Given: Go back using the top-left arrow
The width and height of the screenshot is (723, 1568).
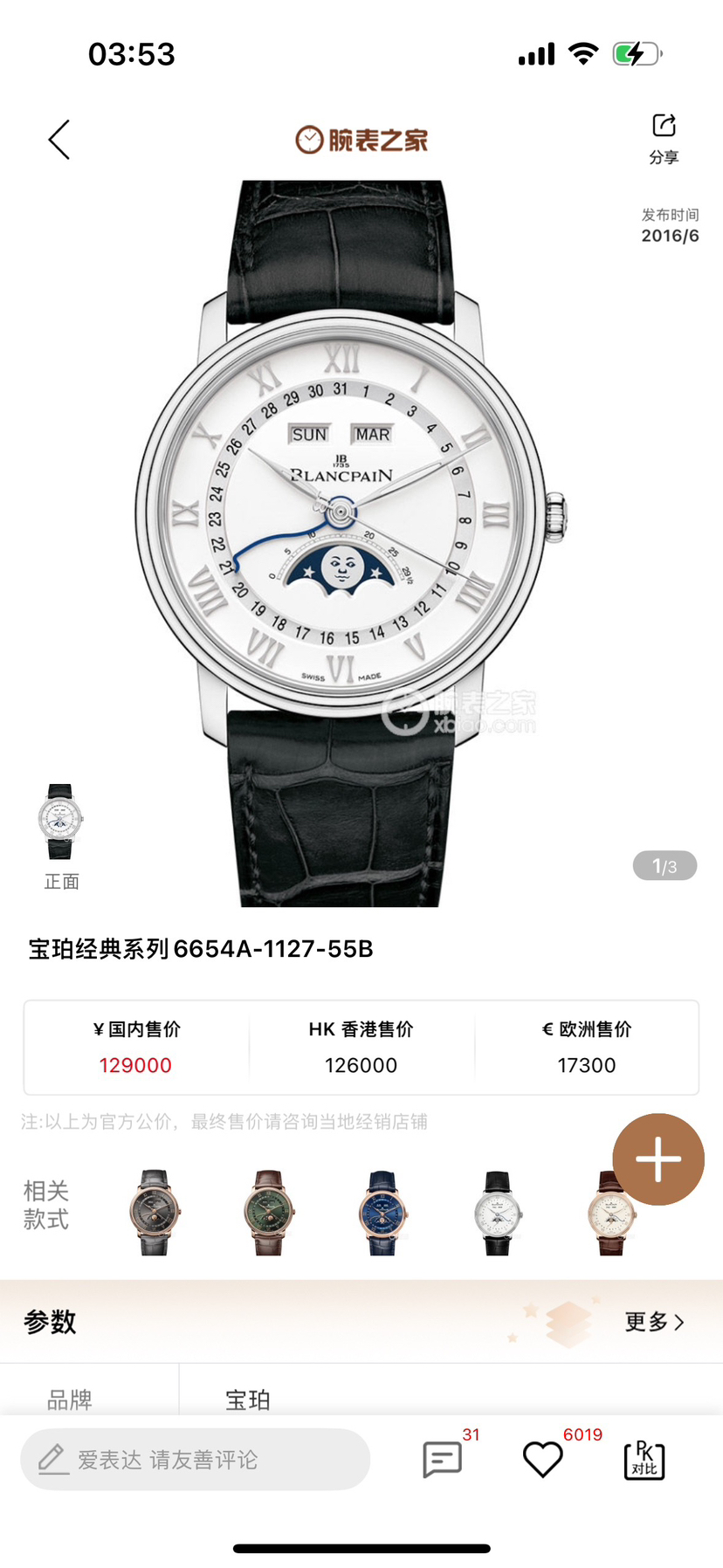Looking at the screenshot, I should 59,140.
